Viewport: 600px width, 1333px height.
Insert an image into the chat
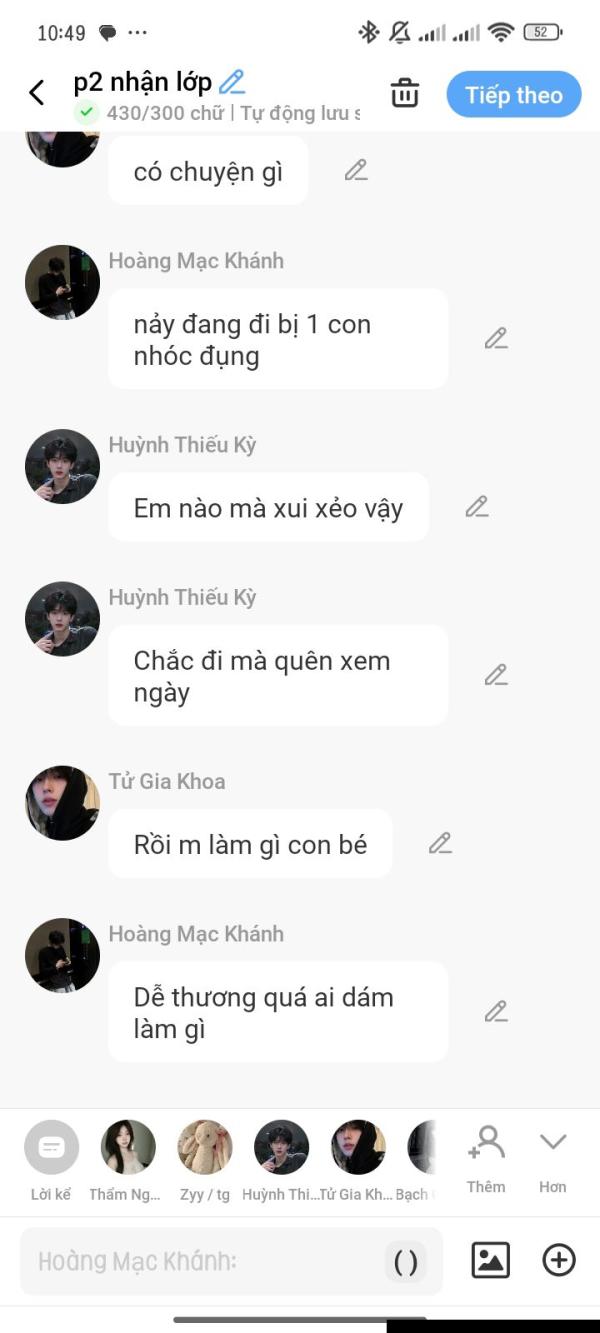[490, 1260]
